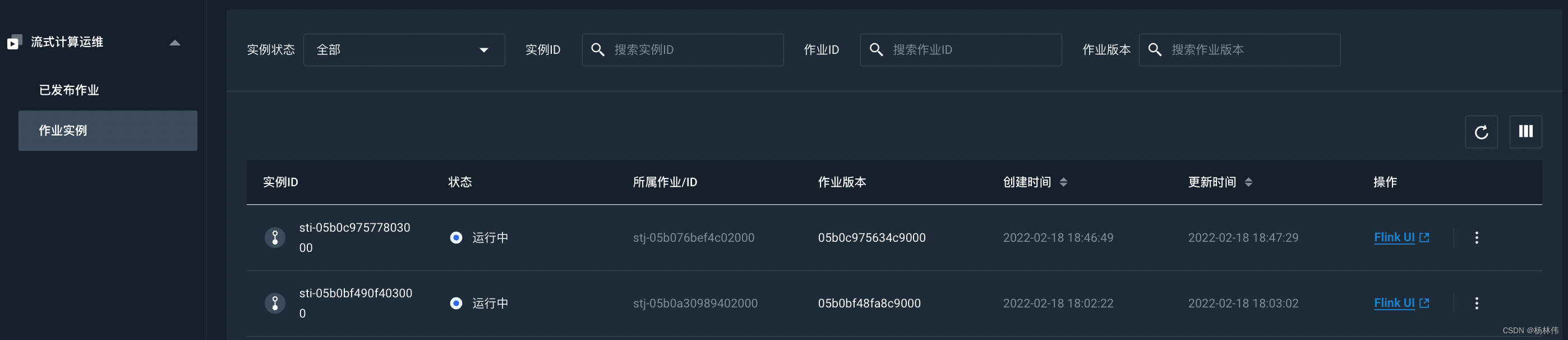Collapse the 流式计算运维 sidebar section
Screen dimensions: 1568x340
click(x=175, y=43)
